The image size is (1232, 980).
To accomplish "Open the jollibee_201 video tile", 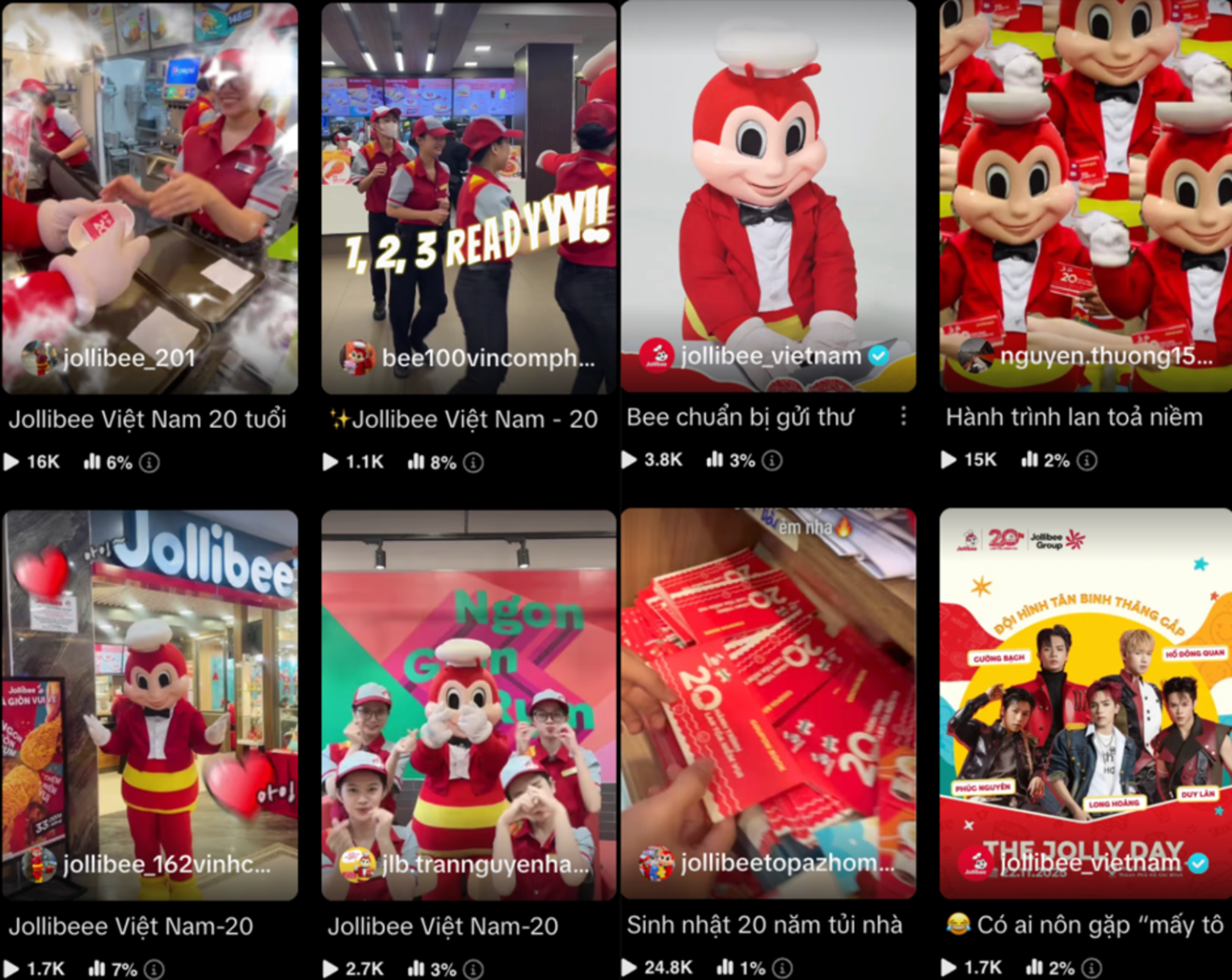I will 150,199.
